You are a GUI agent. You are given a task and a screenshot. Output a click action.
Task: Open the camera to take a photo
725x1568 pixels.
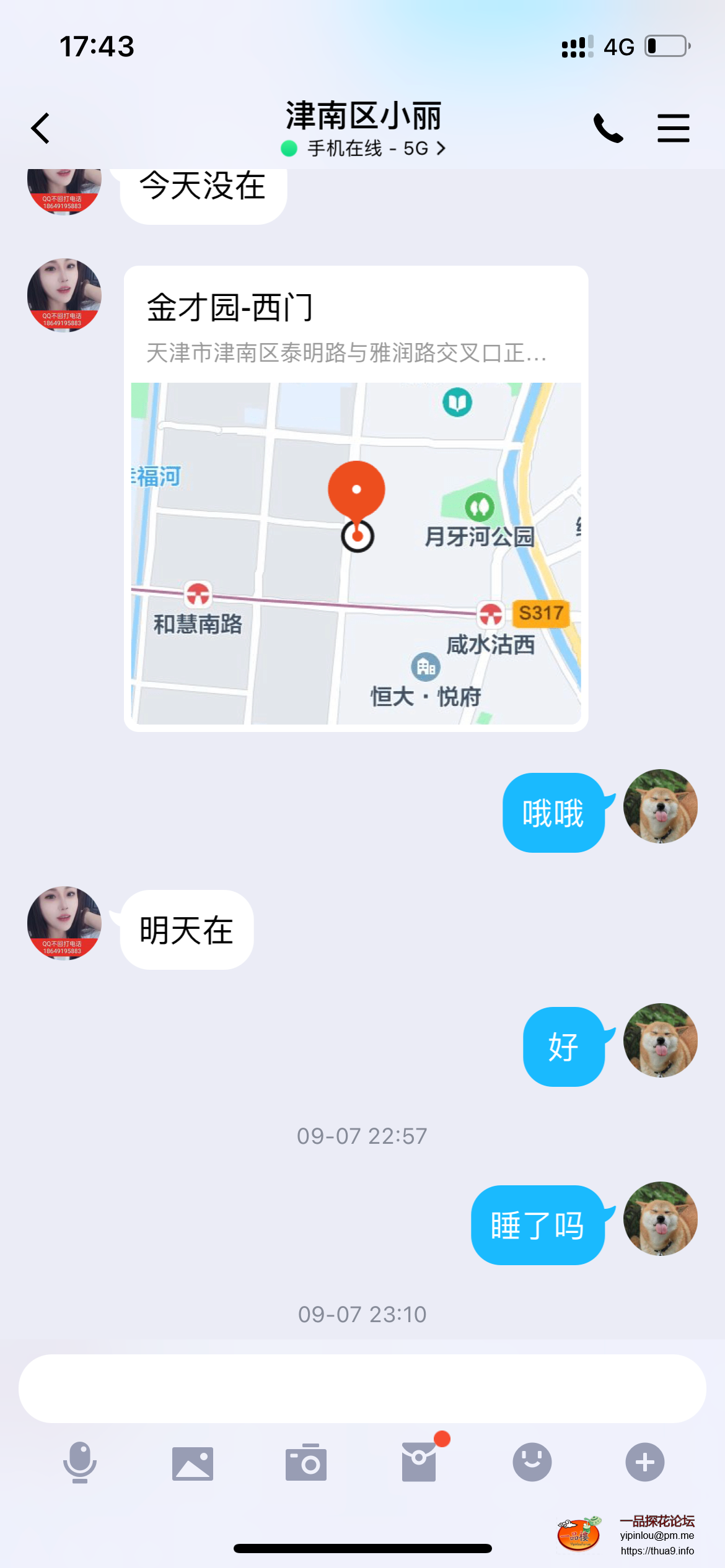coord(306,1463)
